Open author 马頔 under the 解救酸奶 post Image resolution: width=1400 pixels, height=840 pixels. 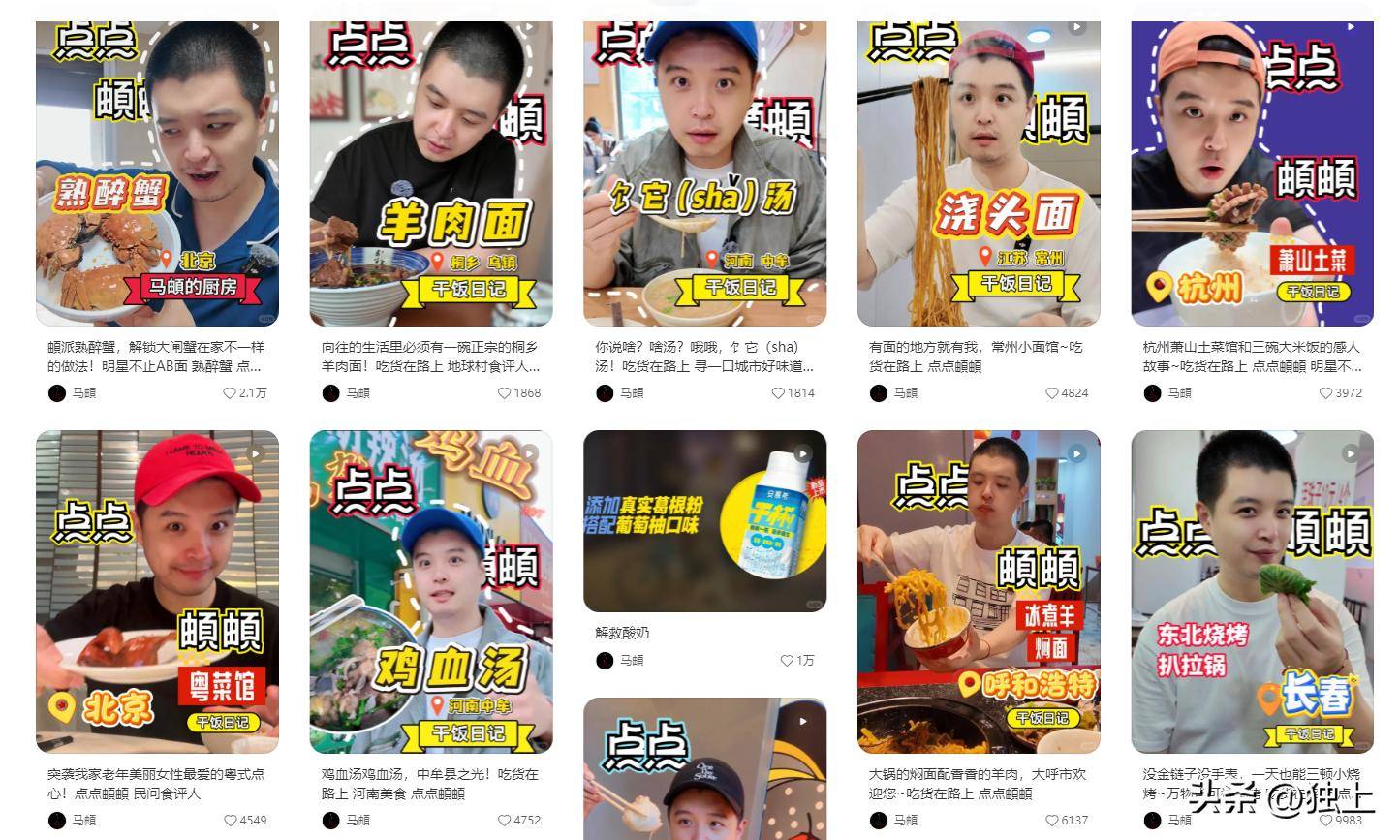coord(631,661)
